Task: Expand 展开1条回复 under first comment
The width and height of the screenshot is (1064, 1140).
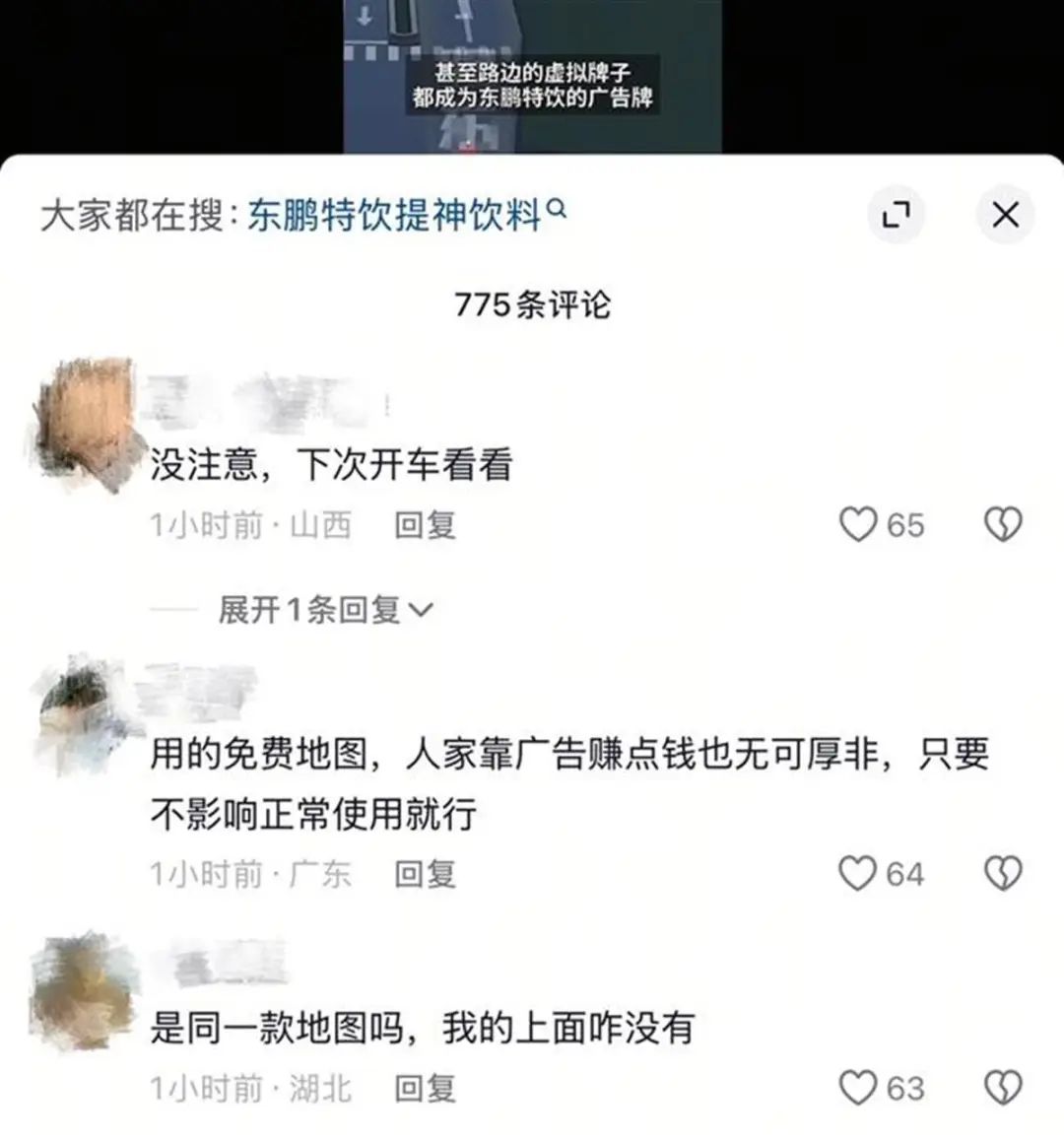Action: click(x=325, y=610)
